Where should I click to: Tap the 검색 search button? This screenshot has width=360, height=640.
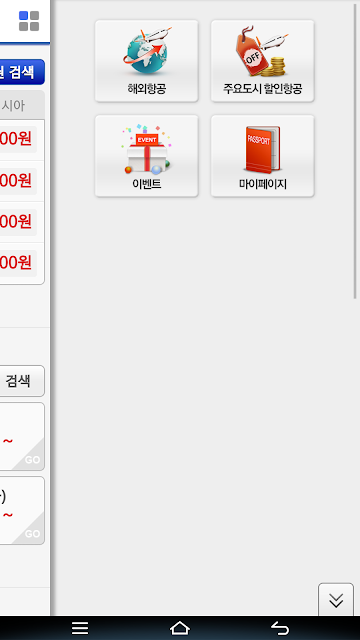pyautogui.click(x=20, y=381)
